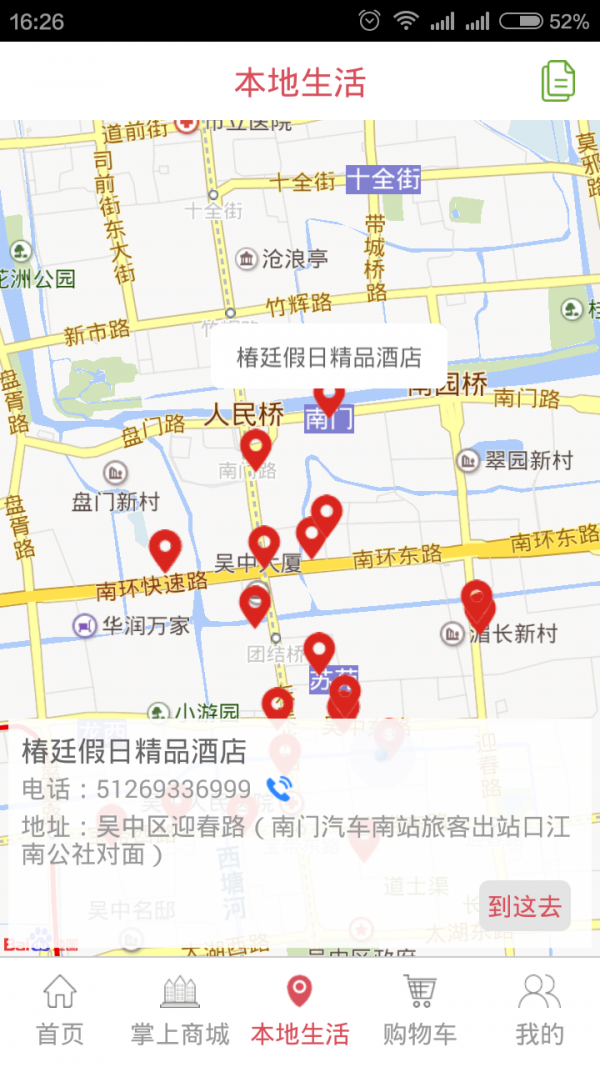Select the pin below 人民桥 label
The image size is (600, 1067).
[256, 448]
